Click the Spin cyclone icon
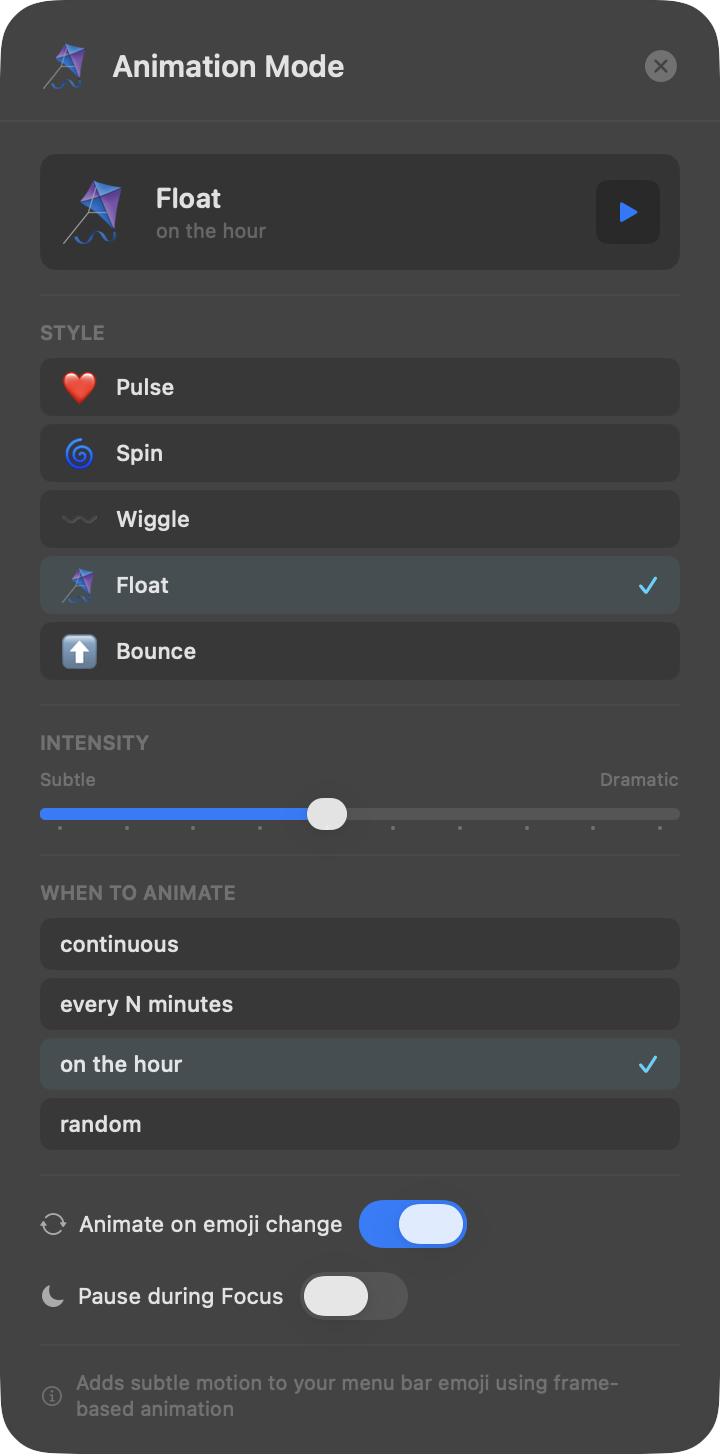The width and height of the screenshot is (720, 1454). 79,453
